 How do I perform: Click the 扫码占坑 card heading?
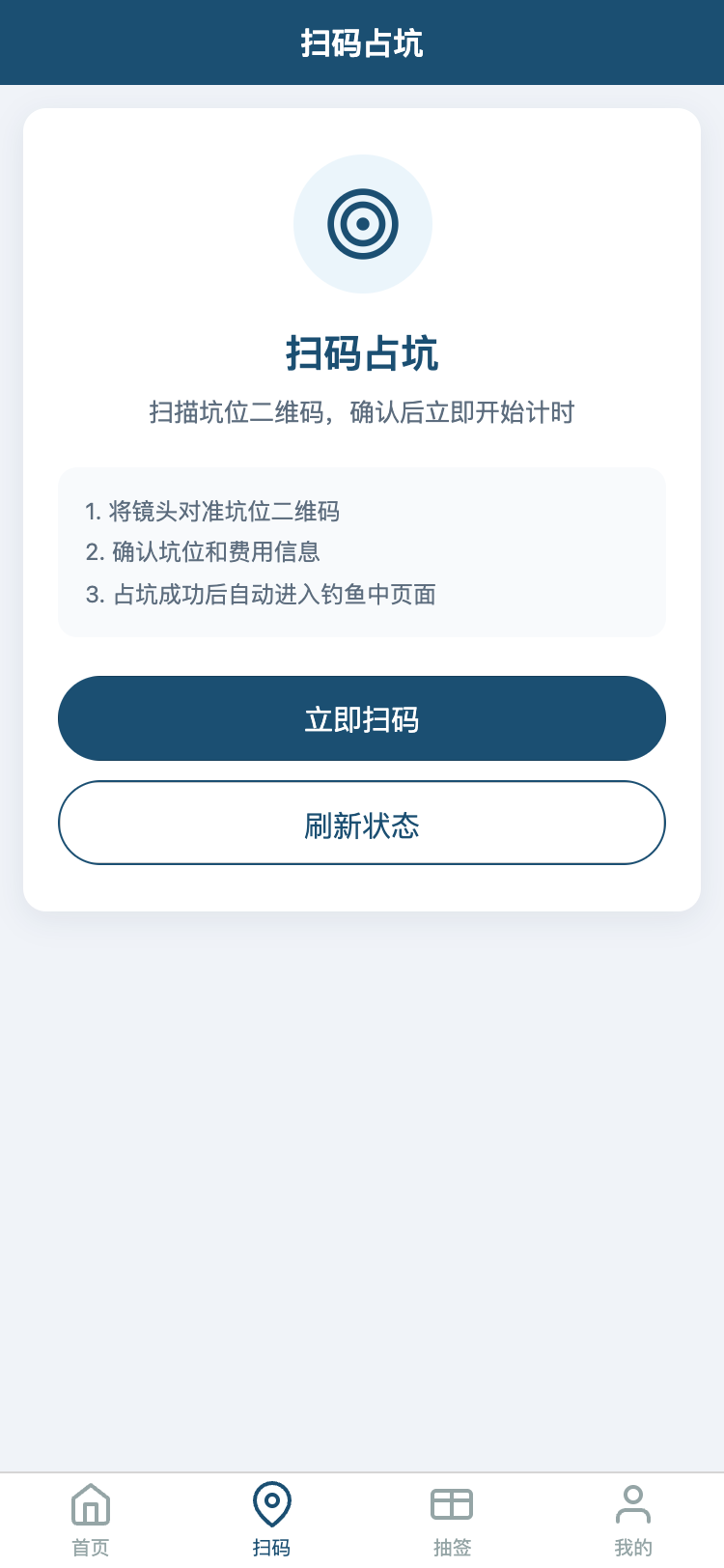[x=362, y=354]
